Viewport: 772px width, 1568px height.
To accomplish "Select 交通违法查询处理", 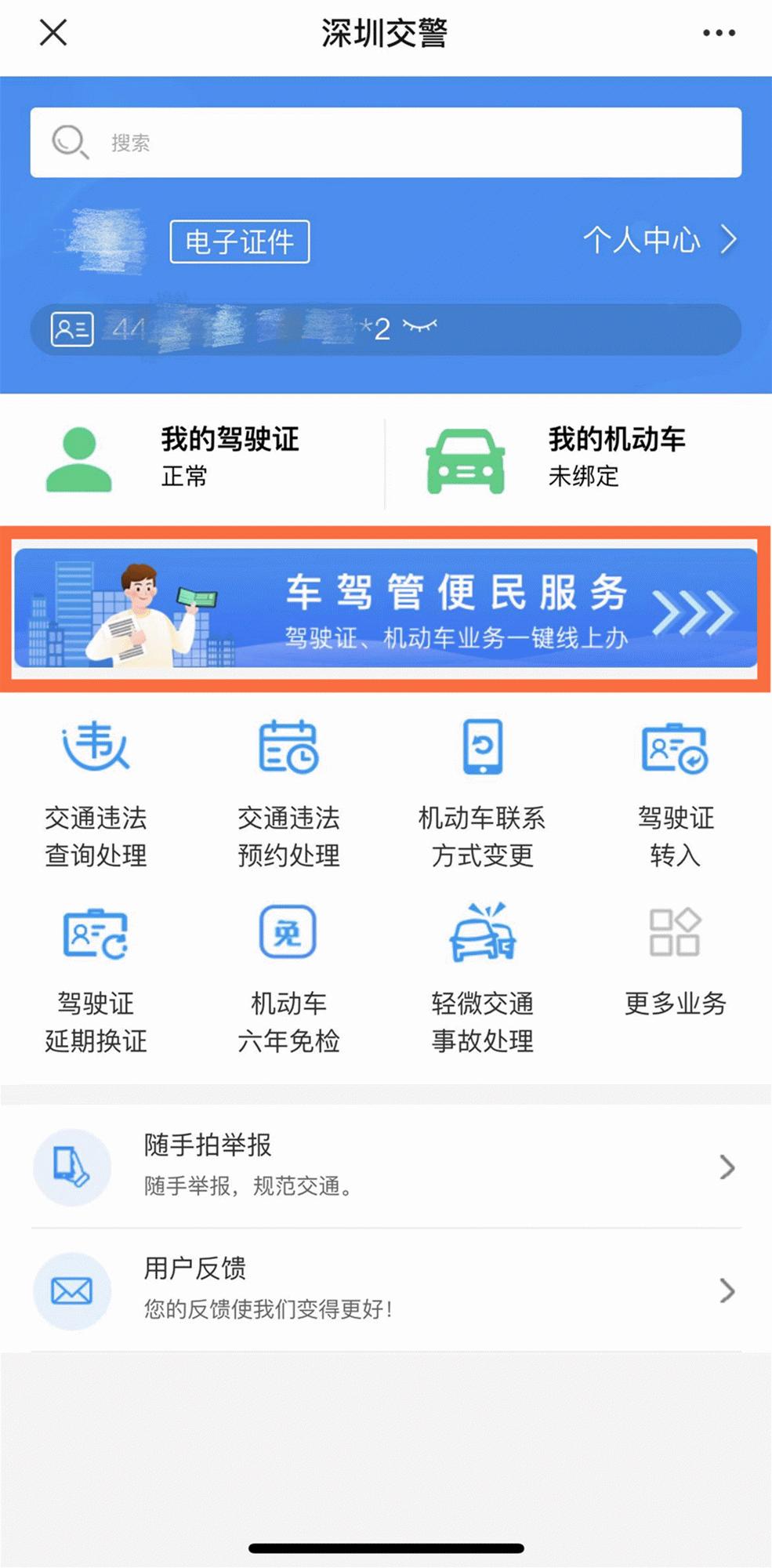I will pyautogui.click(x=96, y=792).
